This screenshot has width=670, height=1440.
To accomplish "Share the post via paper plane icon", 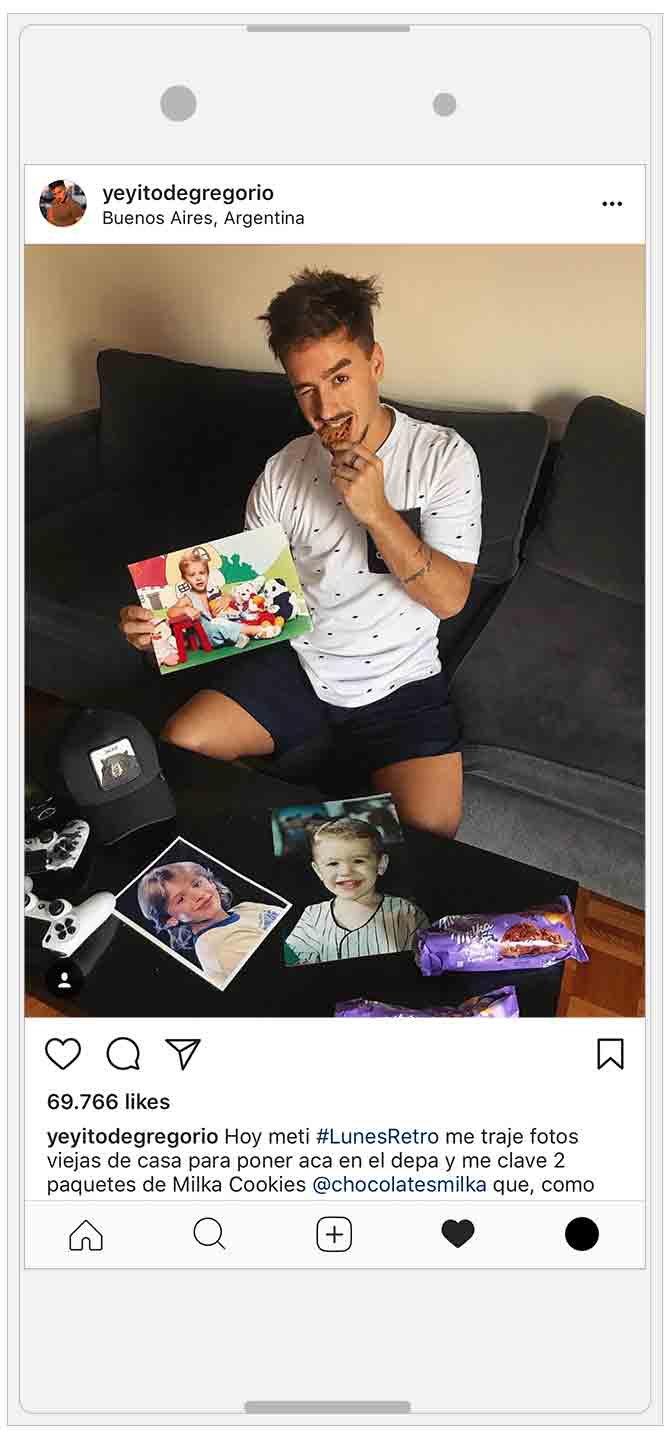I will pyautogui.click(x=183, y=1054).
